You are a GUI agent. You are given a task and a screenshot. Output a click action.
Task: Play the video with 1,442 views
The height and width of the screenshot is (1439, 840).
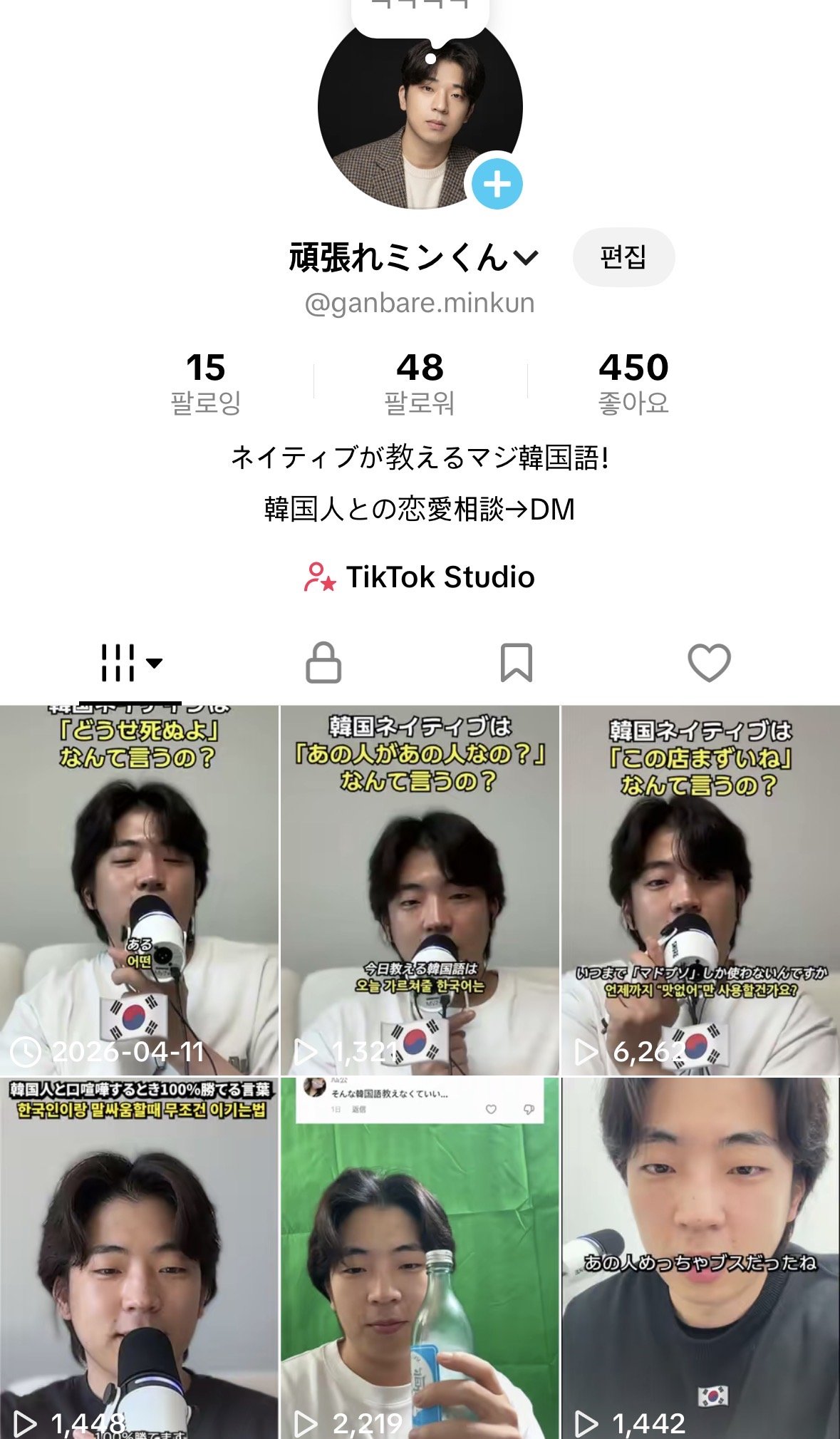[x=700, y=1258]
